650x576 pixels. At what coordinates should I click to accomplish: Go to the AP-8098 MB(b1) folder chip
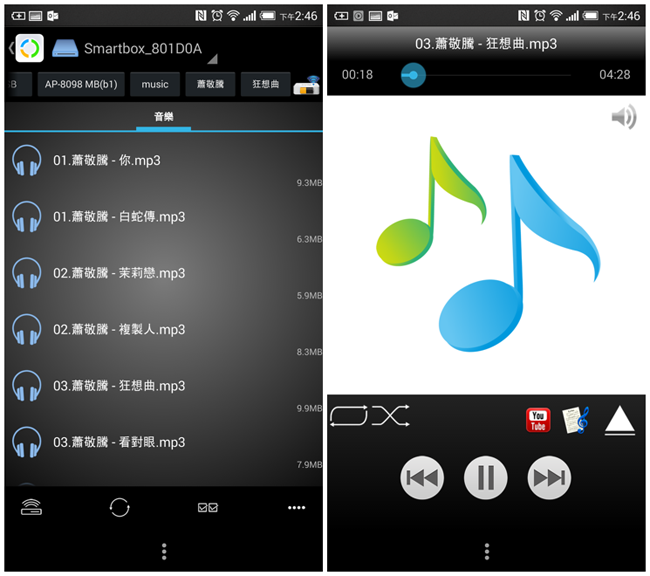coord(80,84)
